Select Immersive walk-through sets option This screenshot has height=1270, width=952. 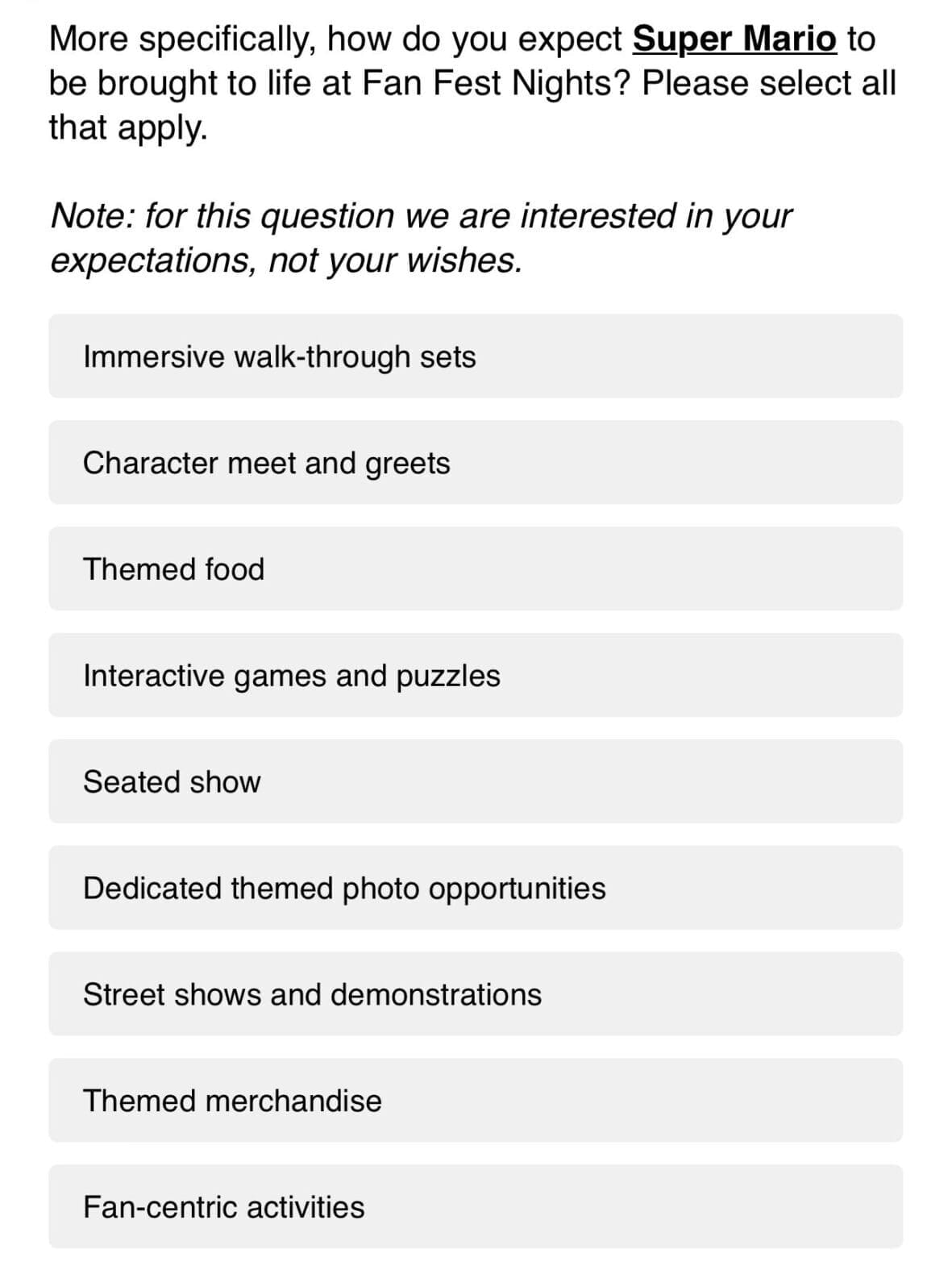pos(476,356)
